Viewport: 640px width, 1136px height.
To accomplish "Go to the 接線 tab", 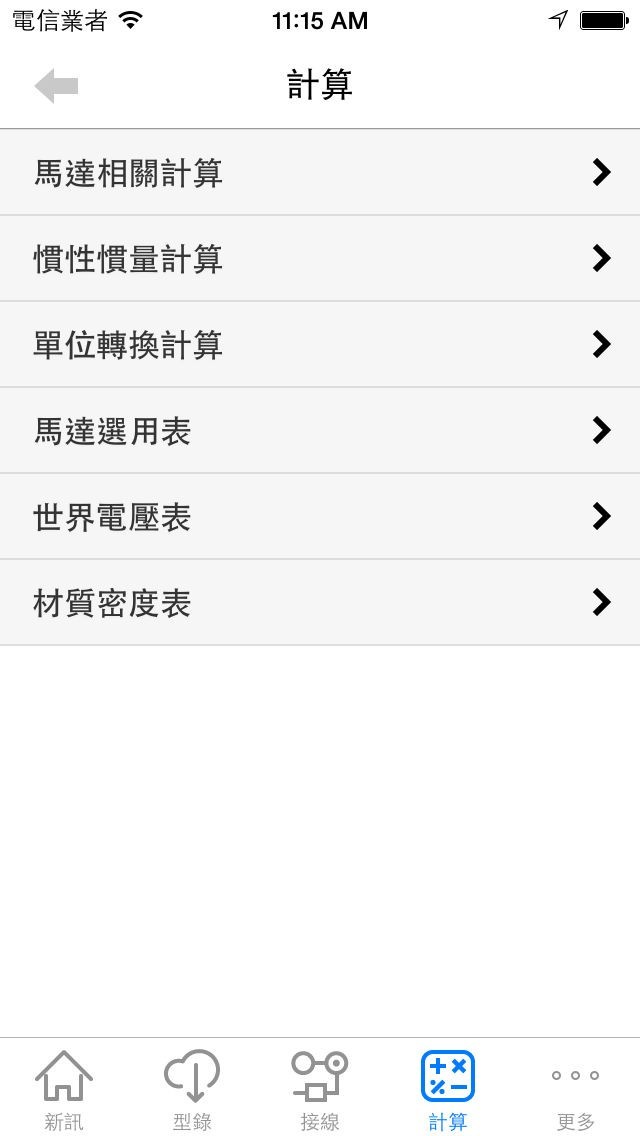I will pos(320,1090).
